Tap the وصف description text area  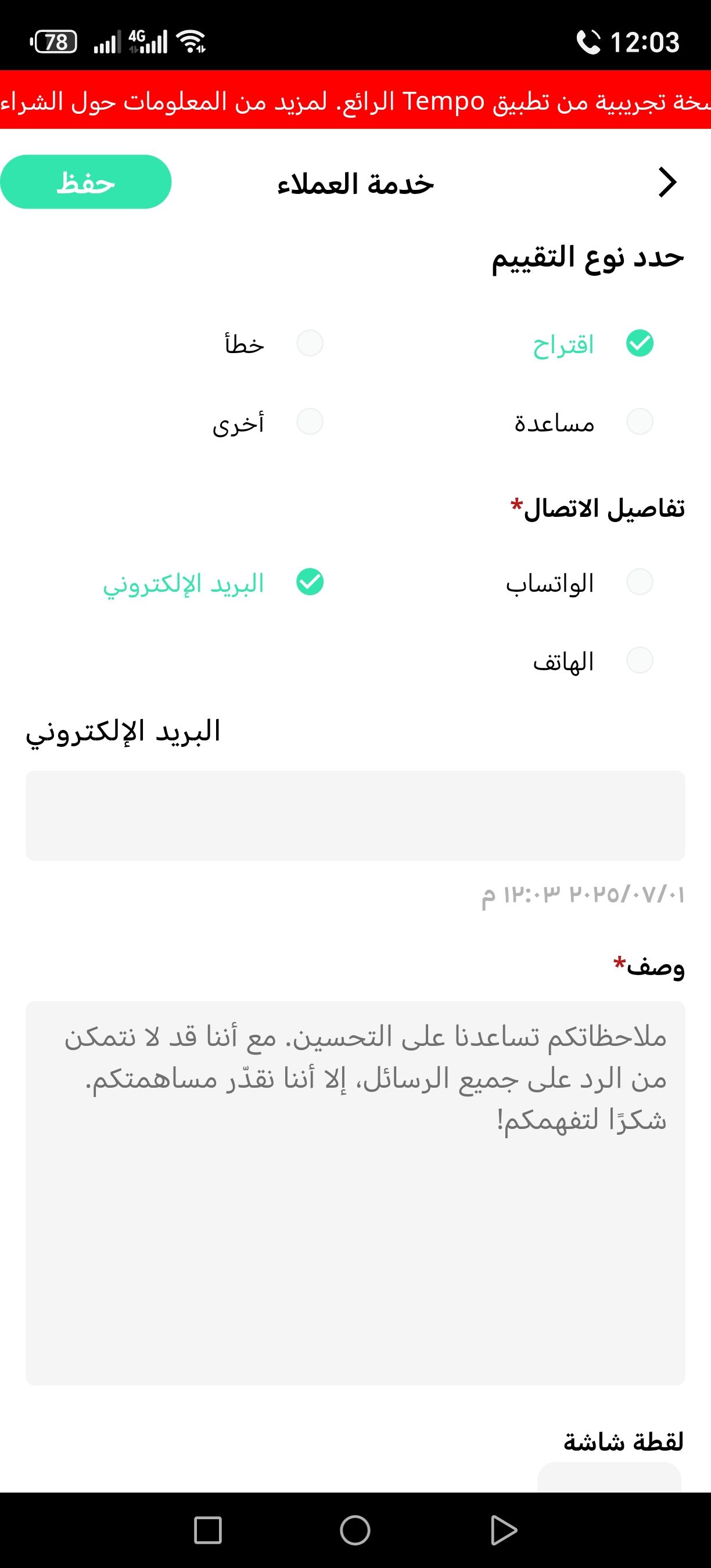[355, 1193]
